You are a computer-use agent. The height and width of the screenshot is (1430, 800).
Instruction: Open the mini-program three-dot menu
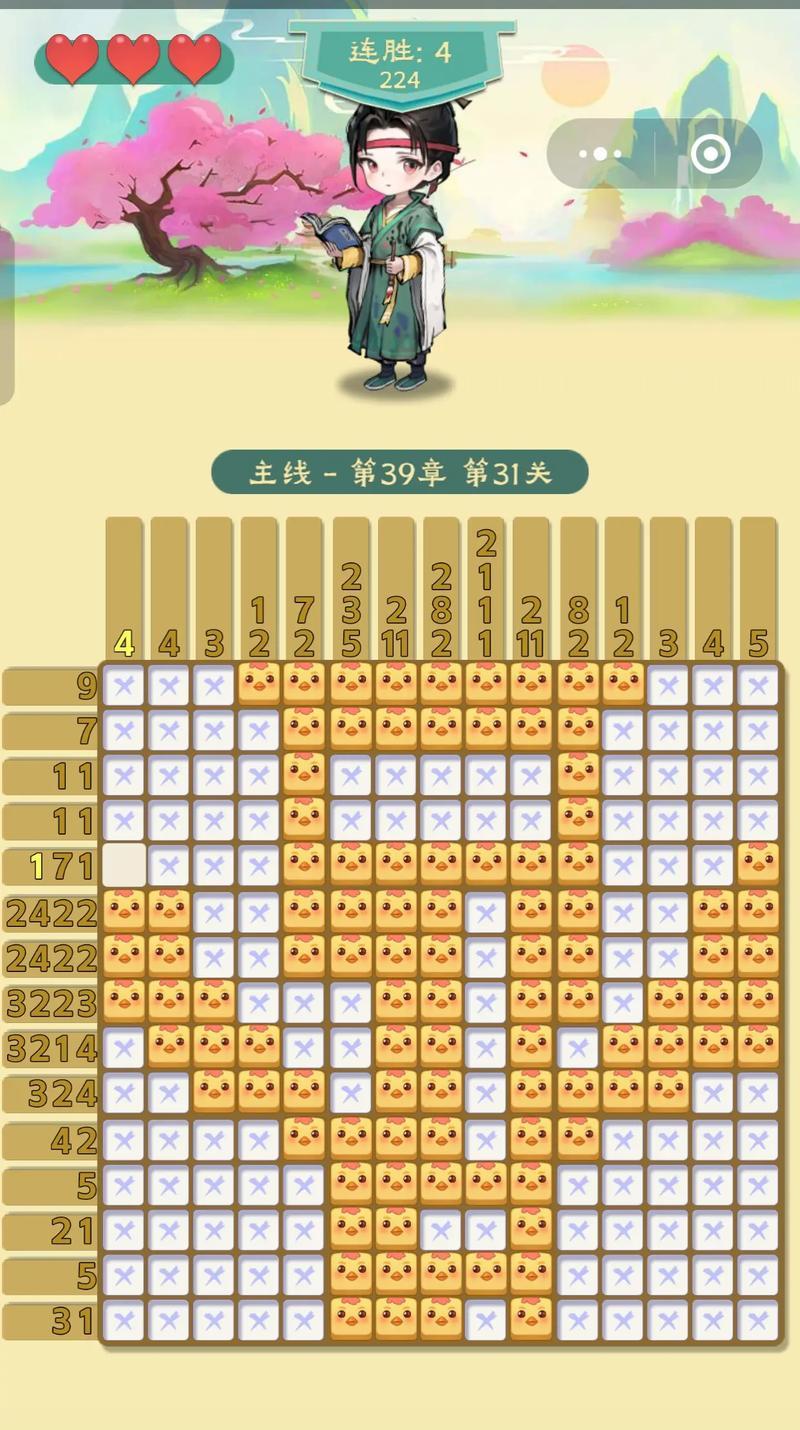click(x=600, y=154)
